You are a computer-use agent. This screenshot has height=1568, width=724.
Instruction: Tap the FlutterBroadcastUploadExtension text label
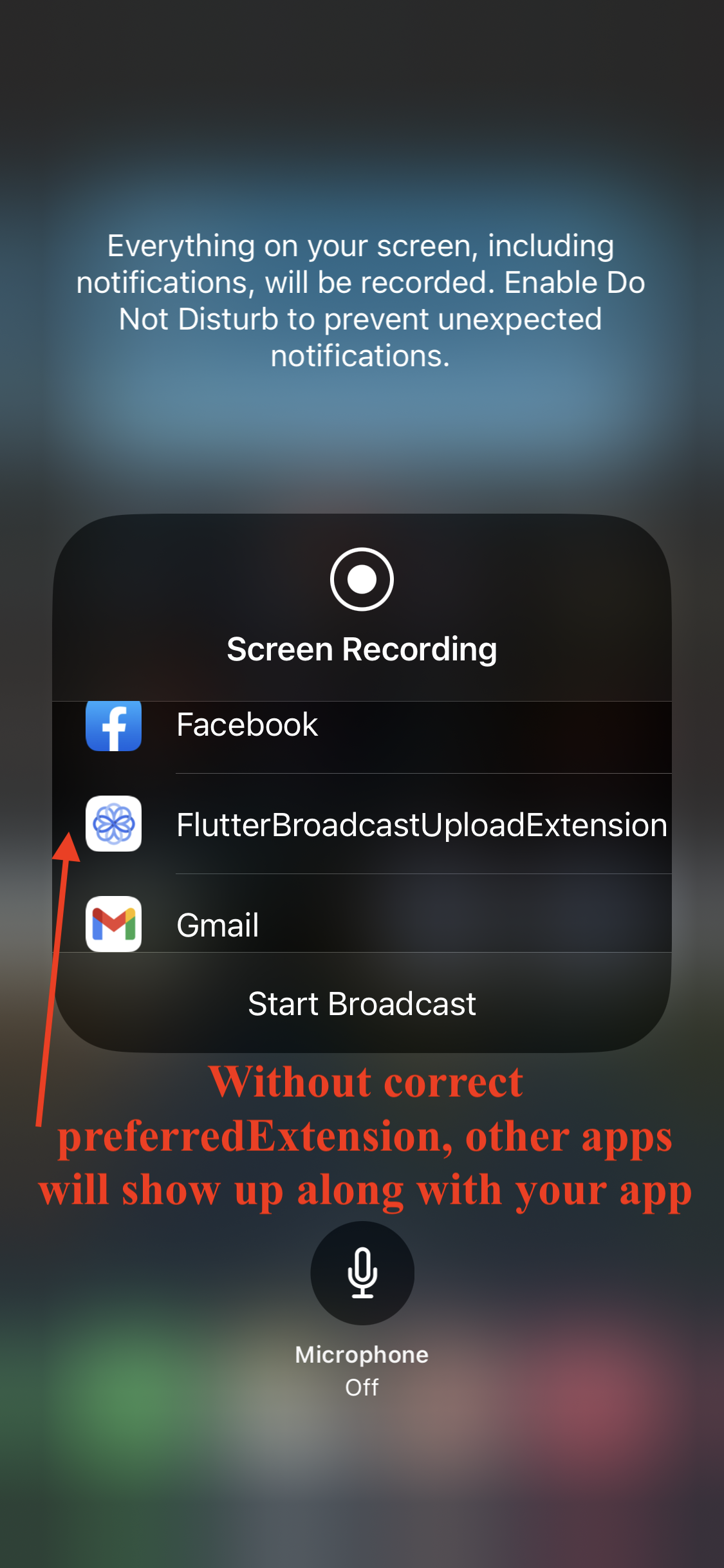point(422,826)
